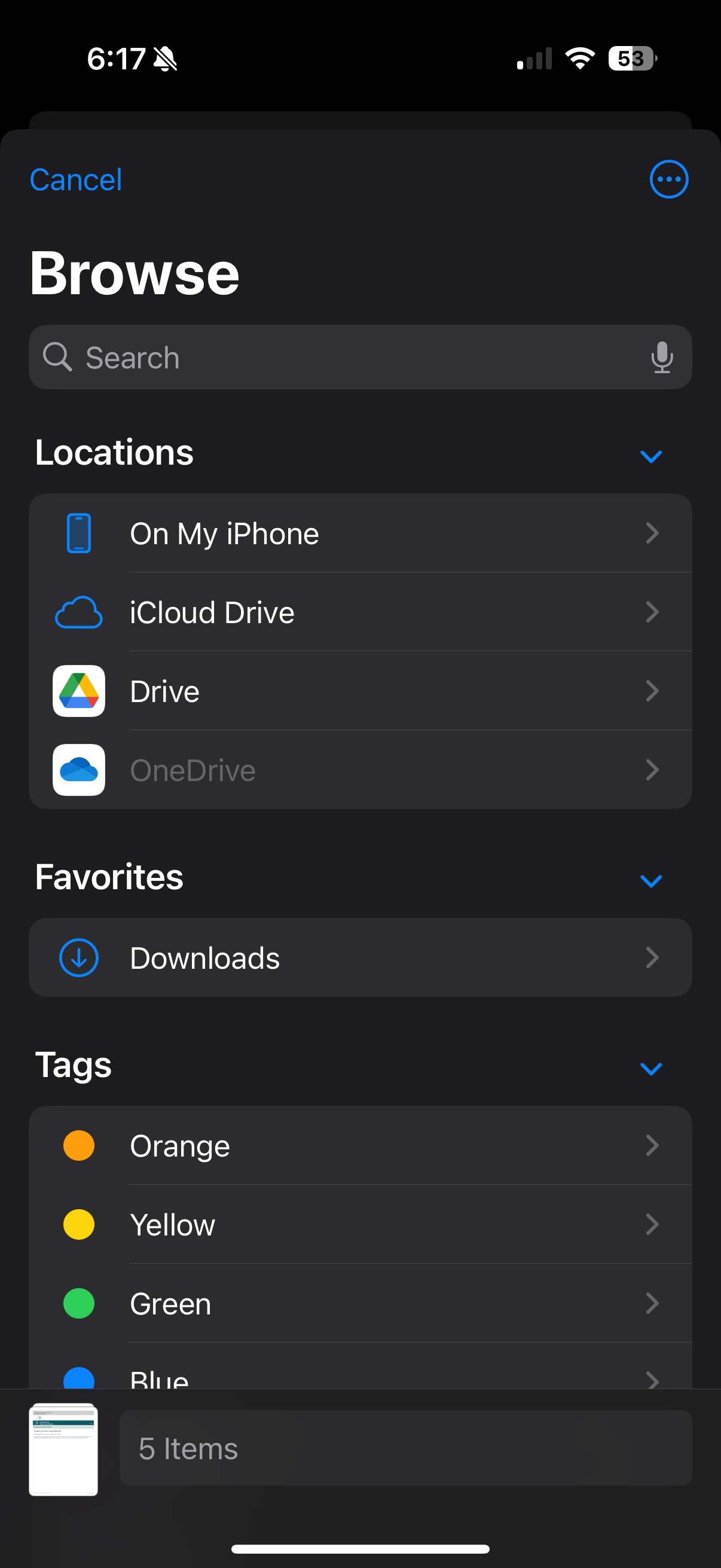The width and height of the screenshot is (721, 1568).
Task: Open the Orange tag color dot
Action: (78, 1145)
